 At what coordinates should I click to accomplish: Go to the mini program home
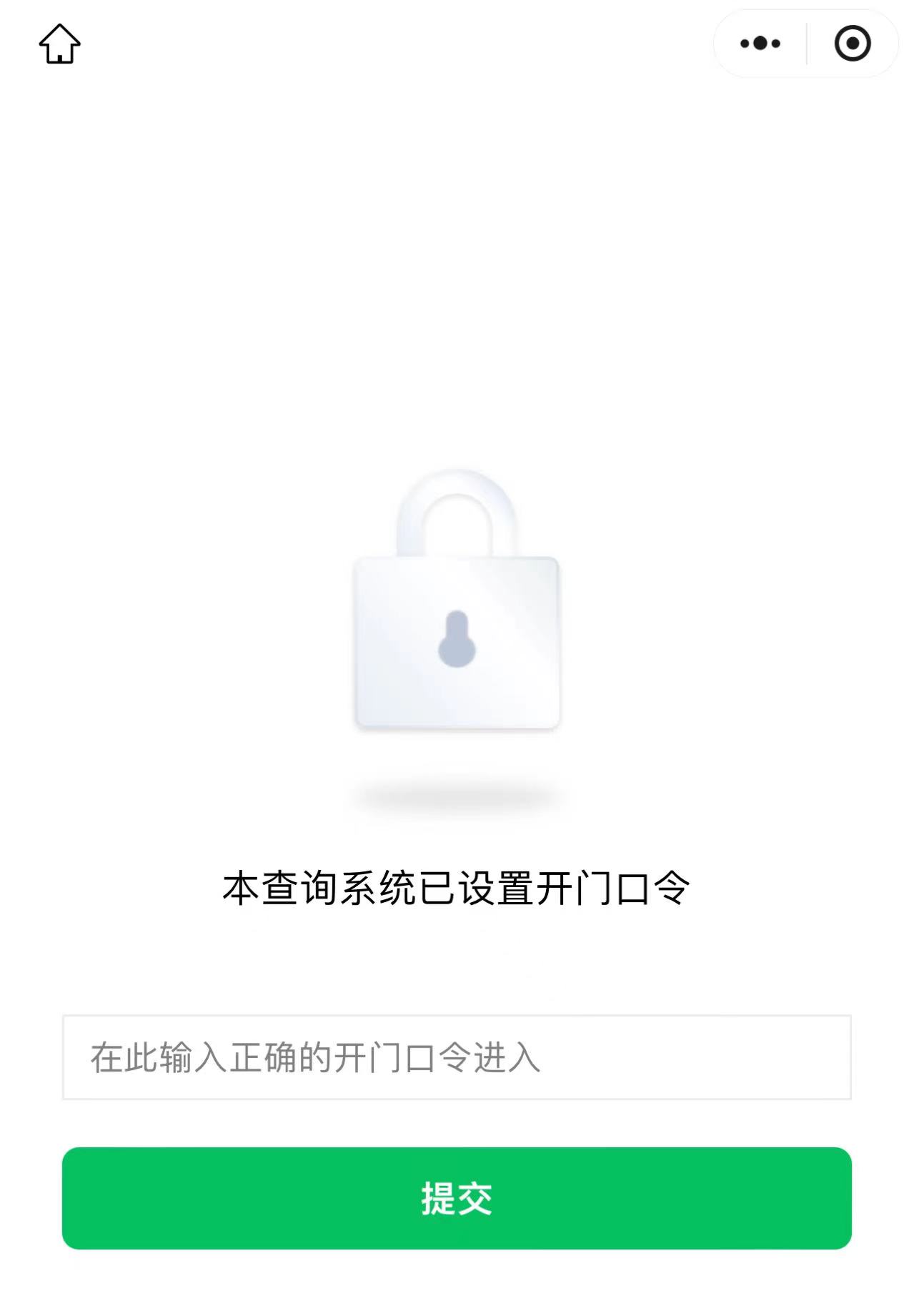(60, 44)
